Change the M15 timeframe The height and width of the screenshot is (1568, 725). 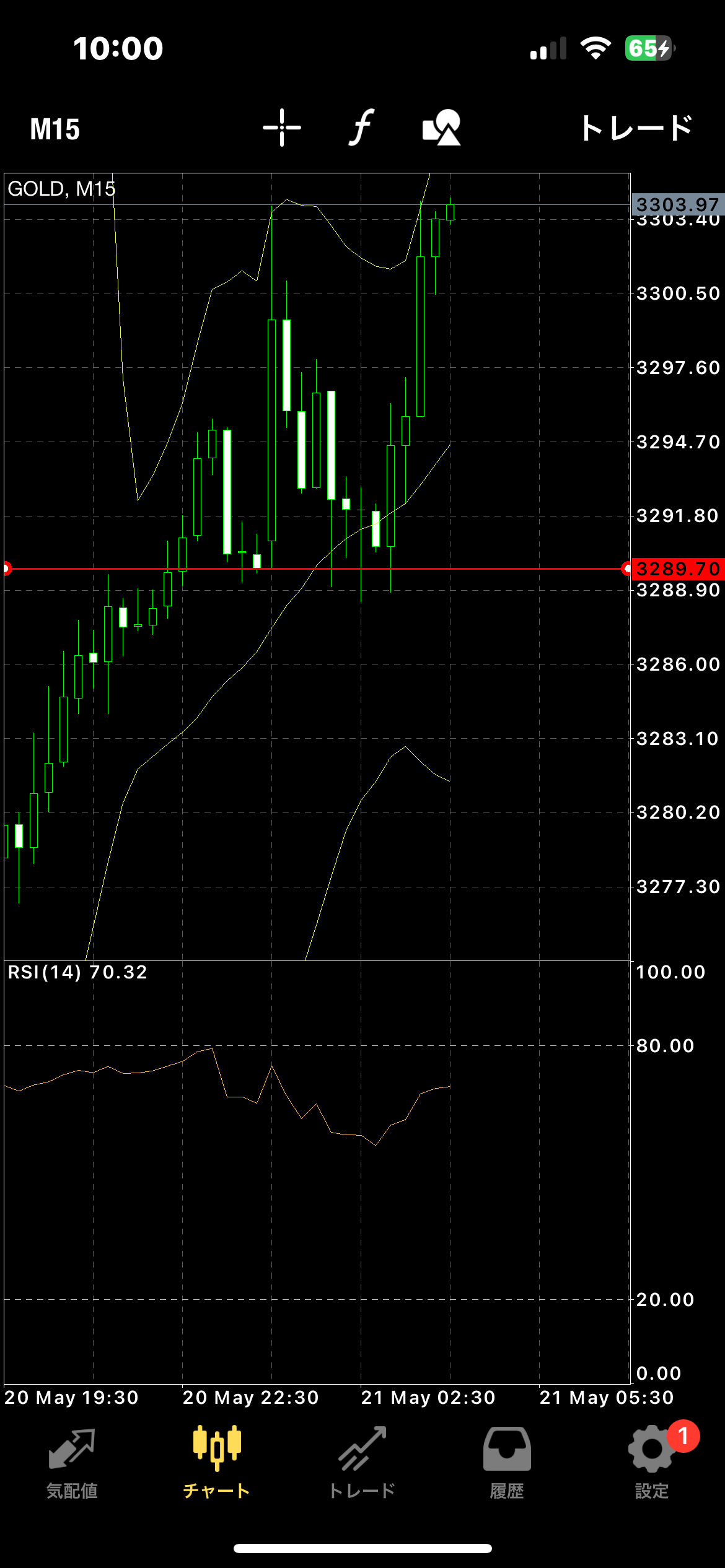click(55, 129)
